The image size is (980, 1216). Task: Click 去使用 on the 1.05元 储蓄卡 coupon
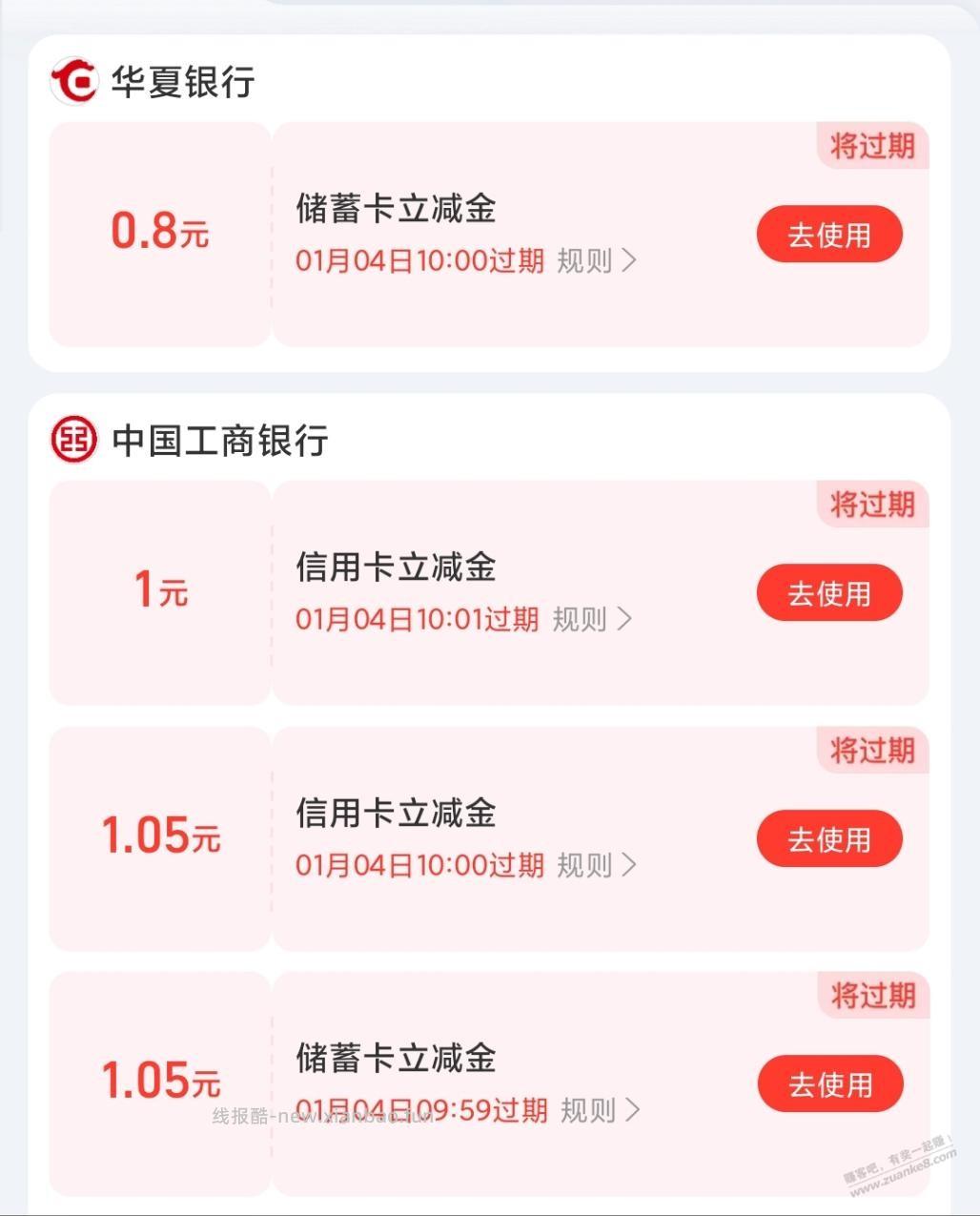(830, 1083)
